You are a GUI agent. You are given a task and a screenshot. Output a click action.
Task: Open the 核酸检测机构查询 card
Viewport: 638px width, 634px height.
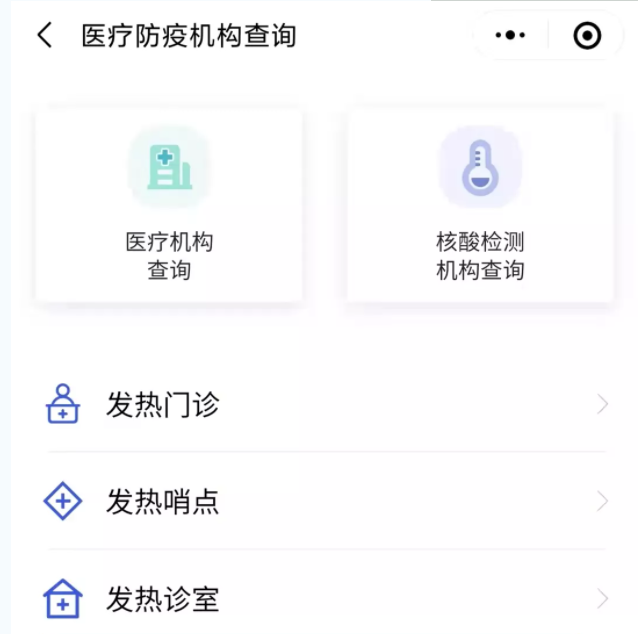(480, 205)
